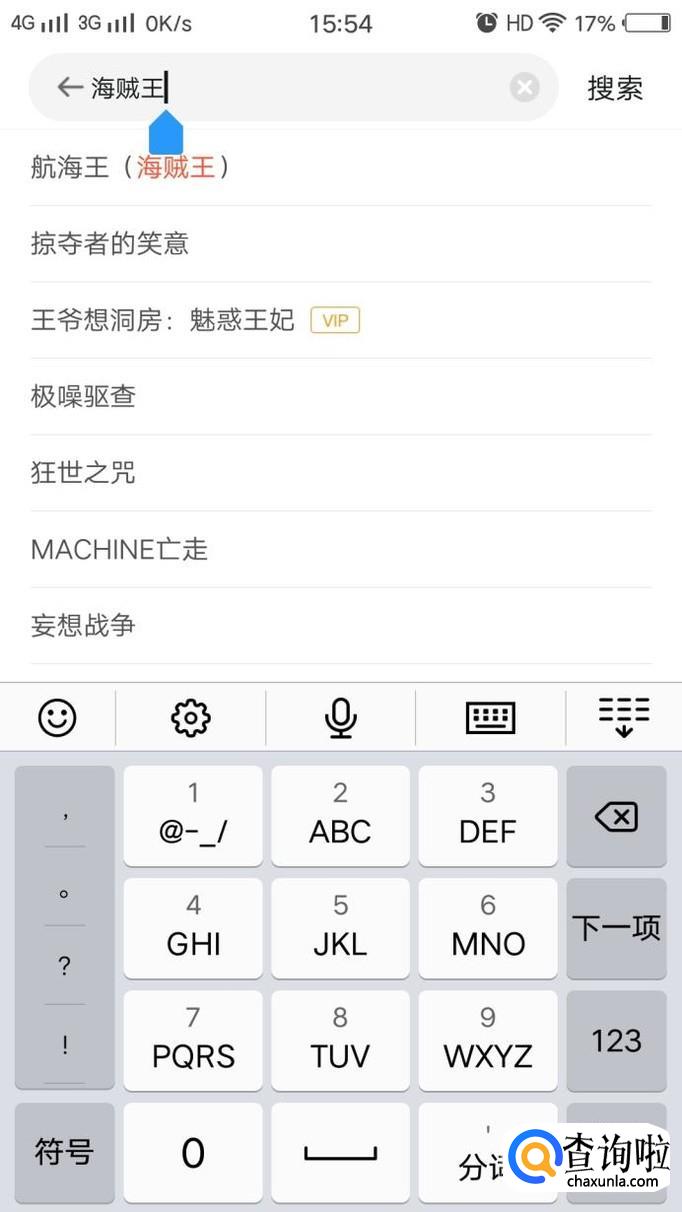Go back using the search bar arrow
Viewport: 682px width, 1212px height.
coord(68,88)
